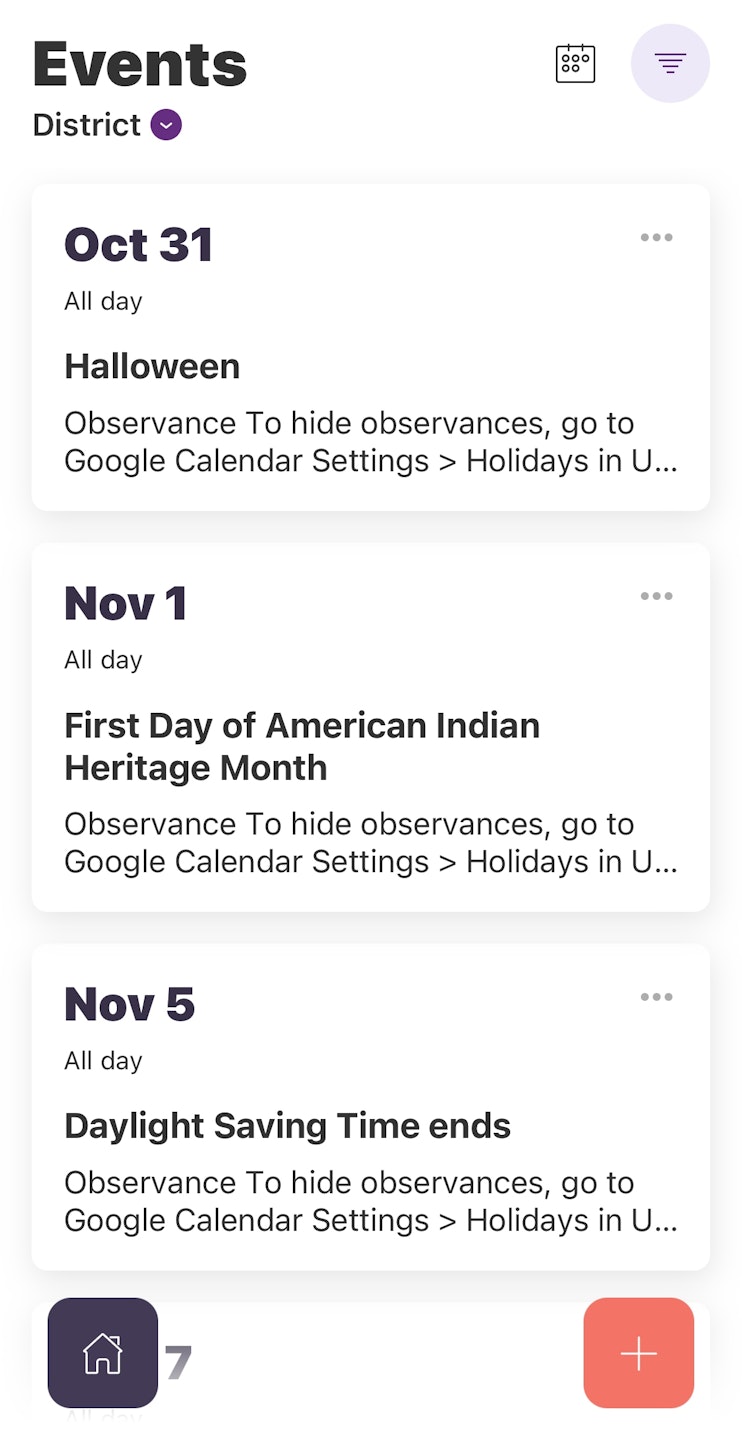The height and width of the screenshot is (1440, 742).
Task: Expand the District dropdown
Action: pyautogui.click(x=166, y=125)
